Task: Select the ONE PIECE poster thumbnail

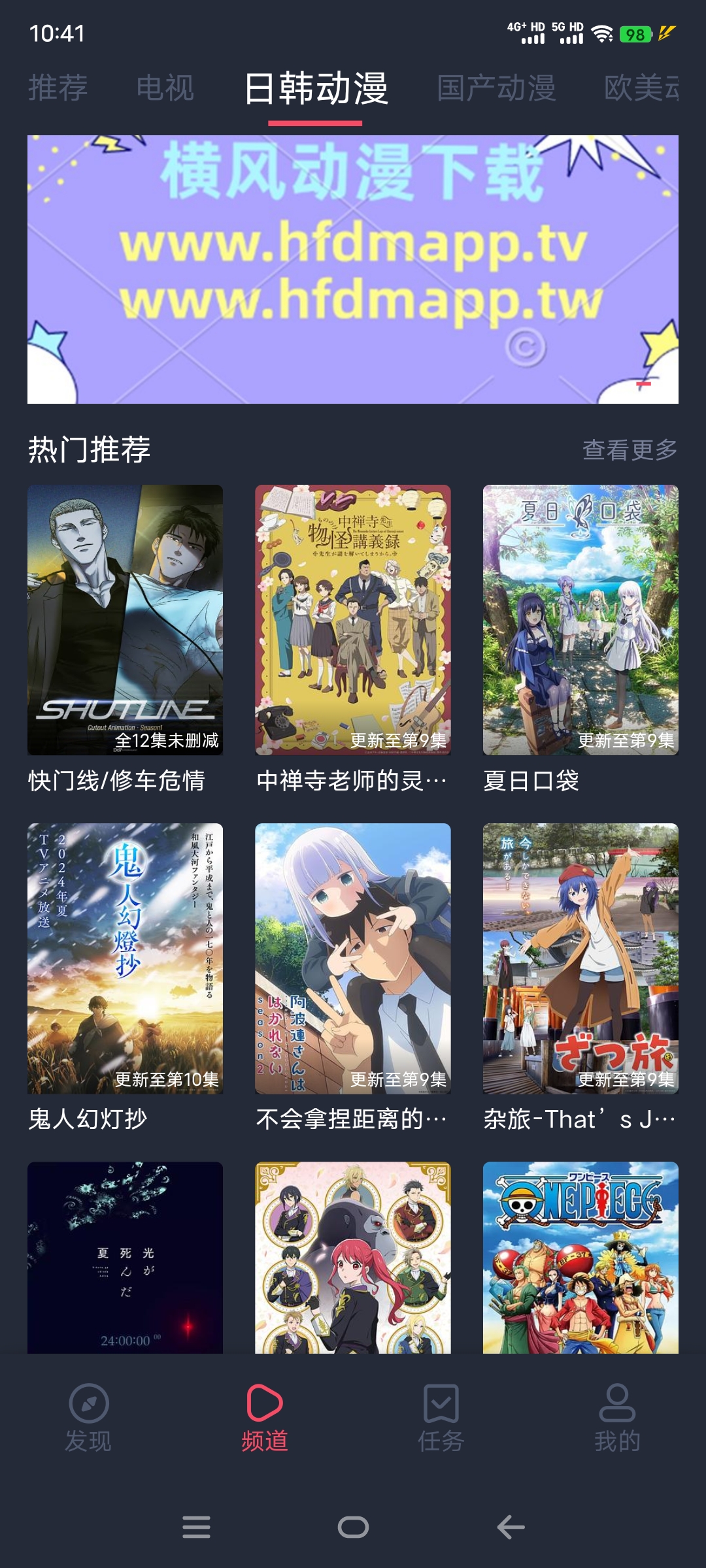Action: click(579, 1267)
